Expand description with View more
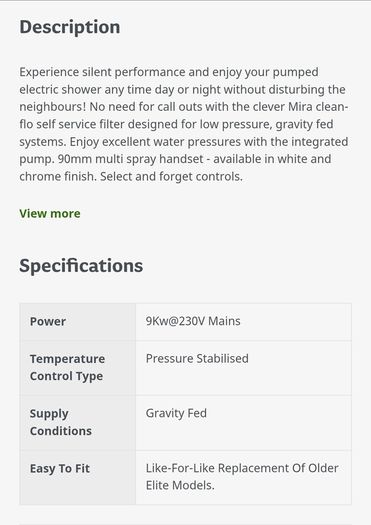371x525 pixels. 50,214
